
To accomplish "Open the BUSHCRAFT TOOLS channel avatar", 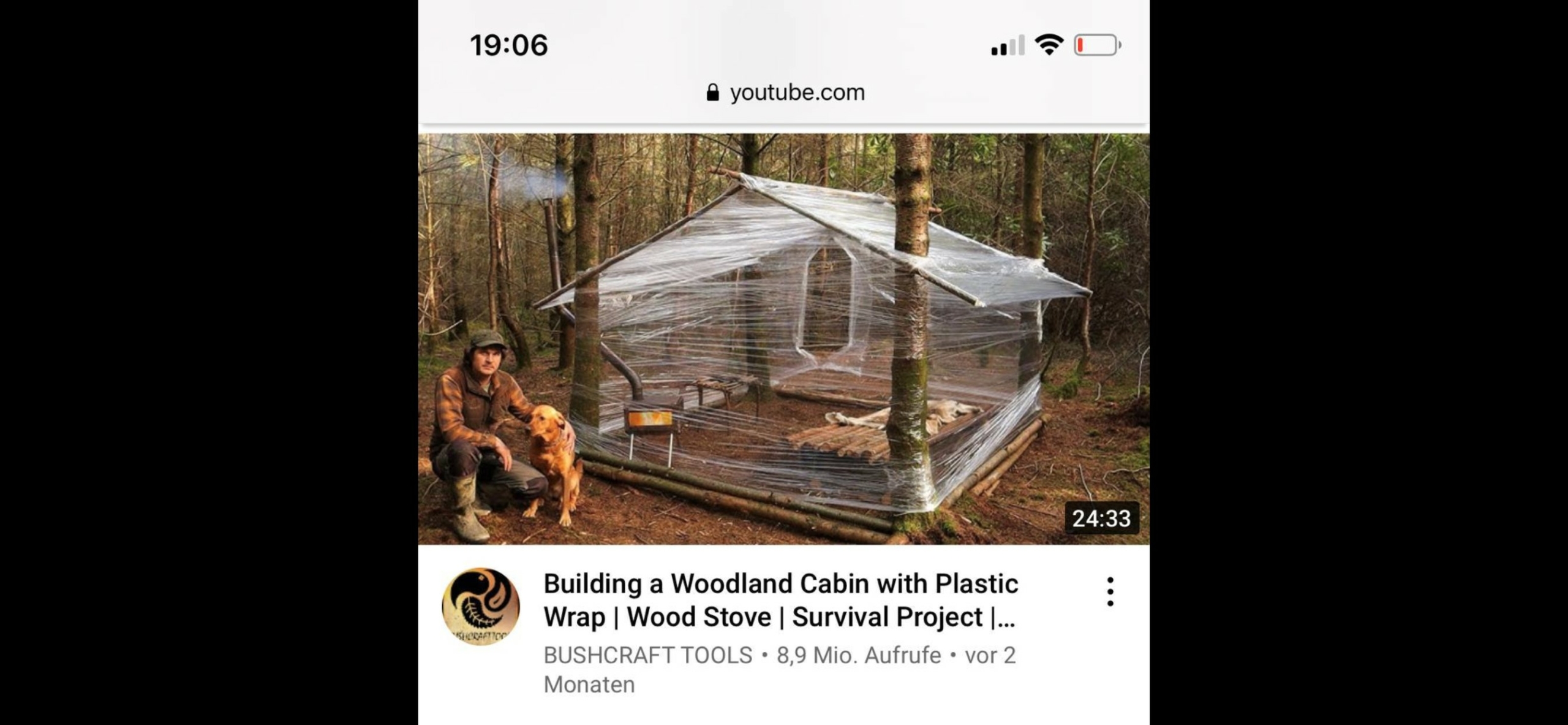I will 481,606.
